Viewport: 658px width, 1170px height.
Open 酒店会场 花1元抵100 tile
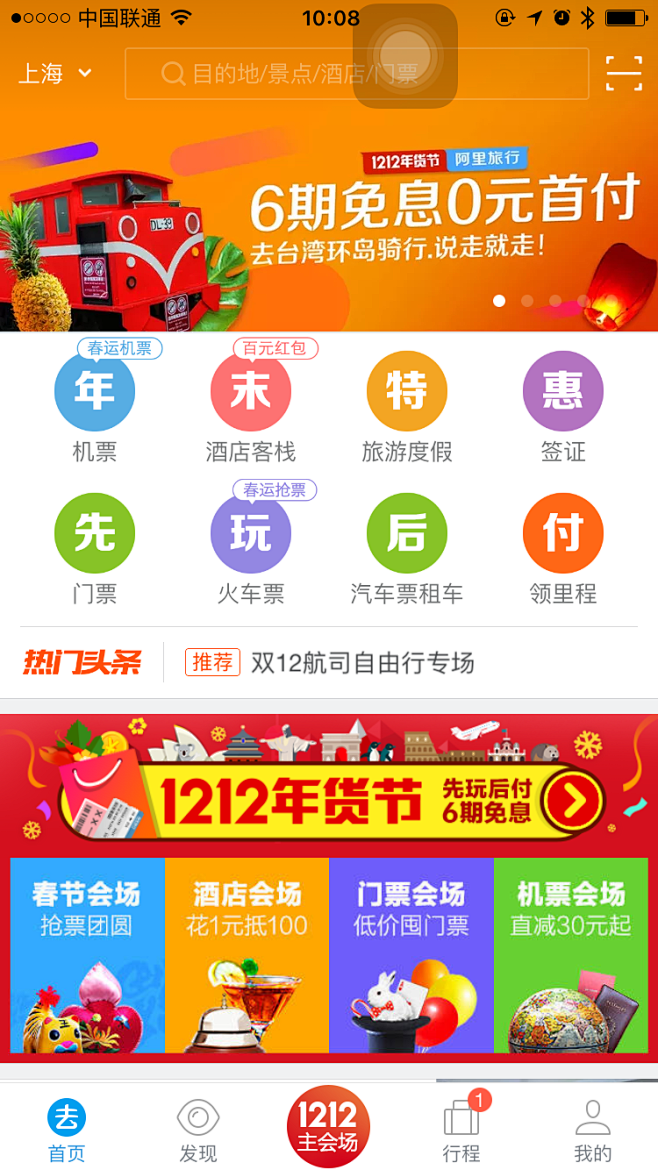tap(247, 955)
